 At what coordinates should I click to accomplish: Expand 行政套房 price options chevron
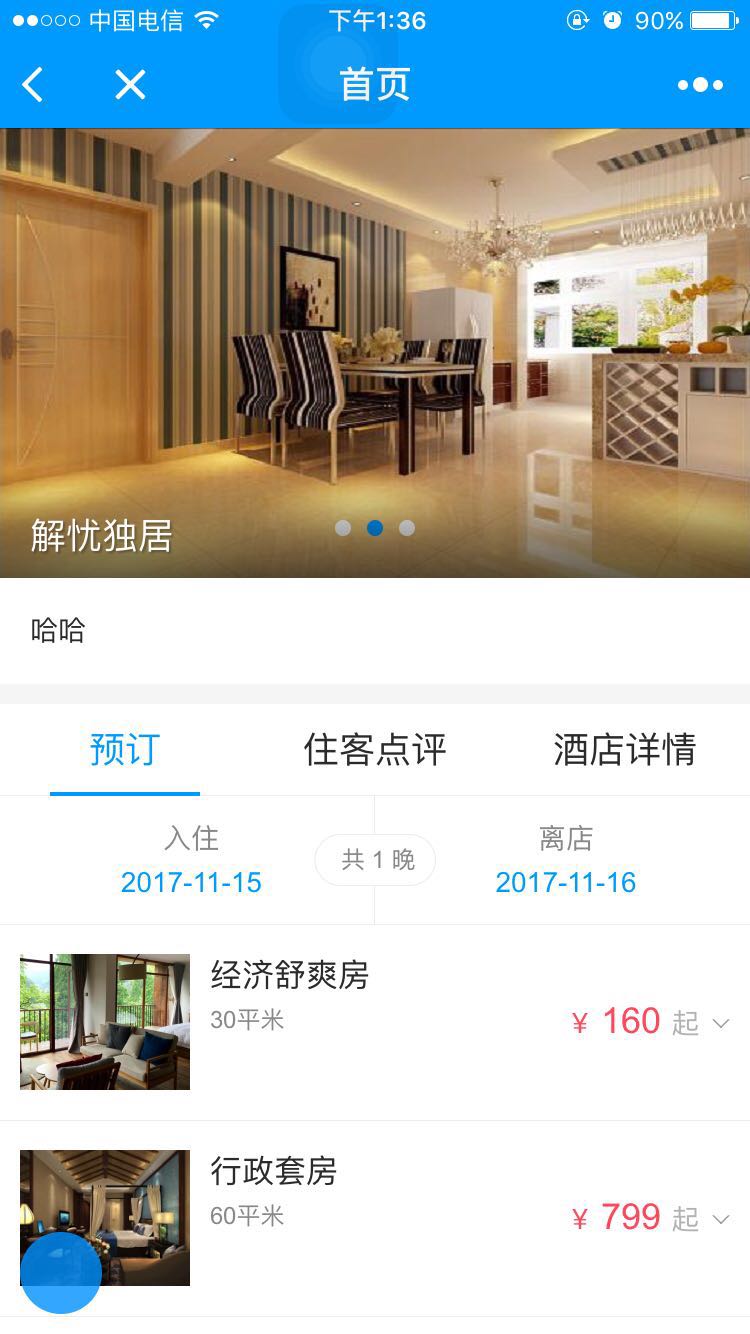pos(721,1219)
